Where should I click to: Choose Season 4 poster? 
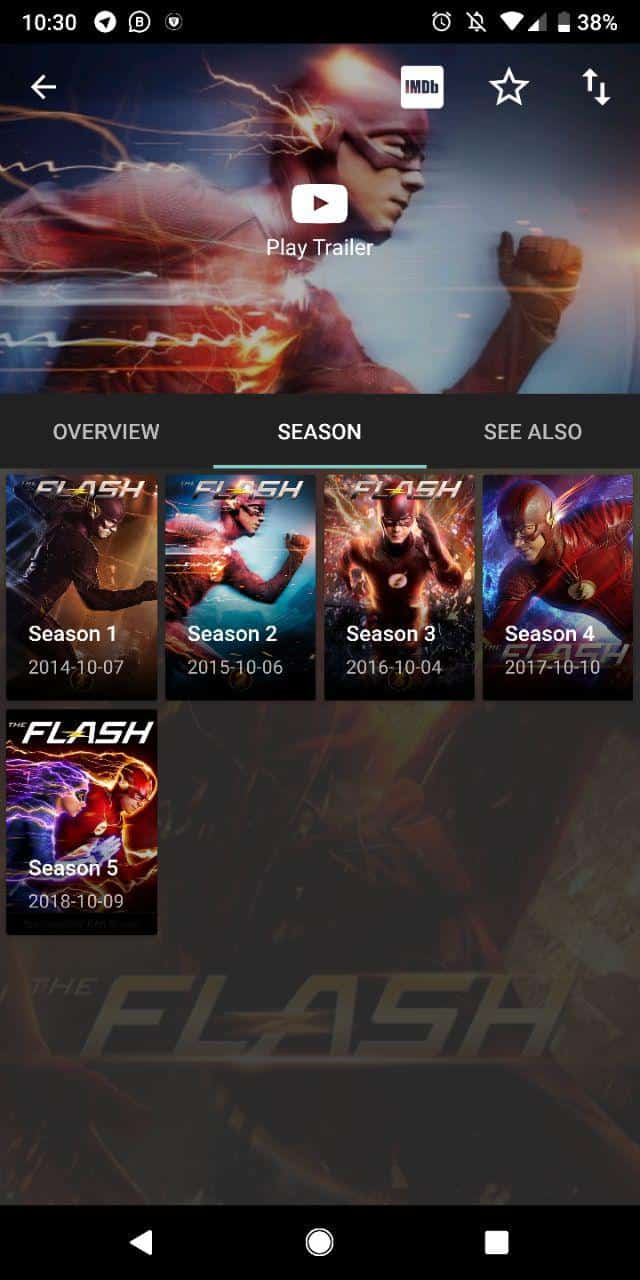[557, 587]
